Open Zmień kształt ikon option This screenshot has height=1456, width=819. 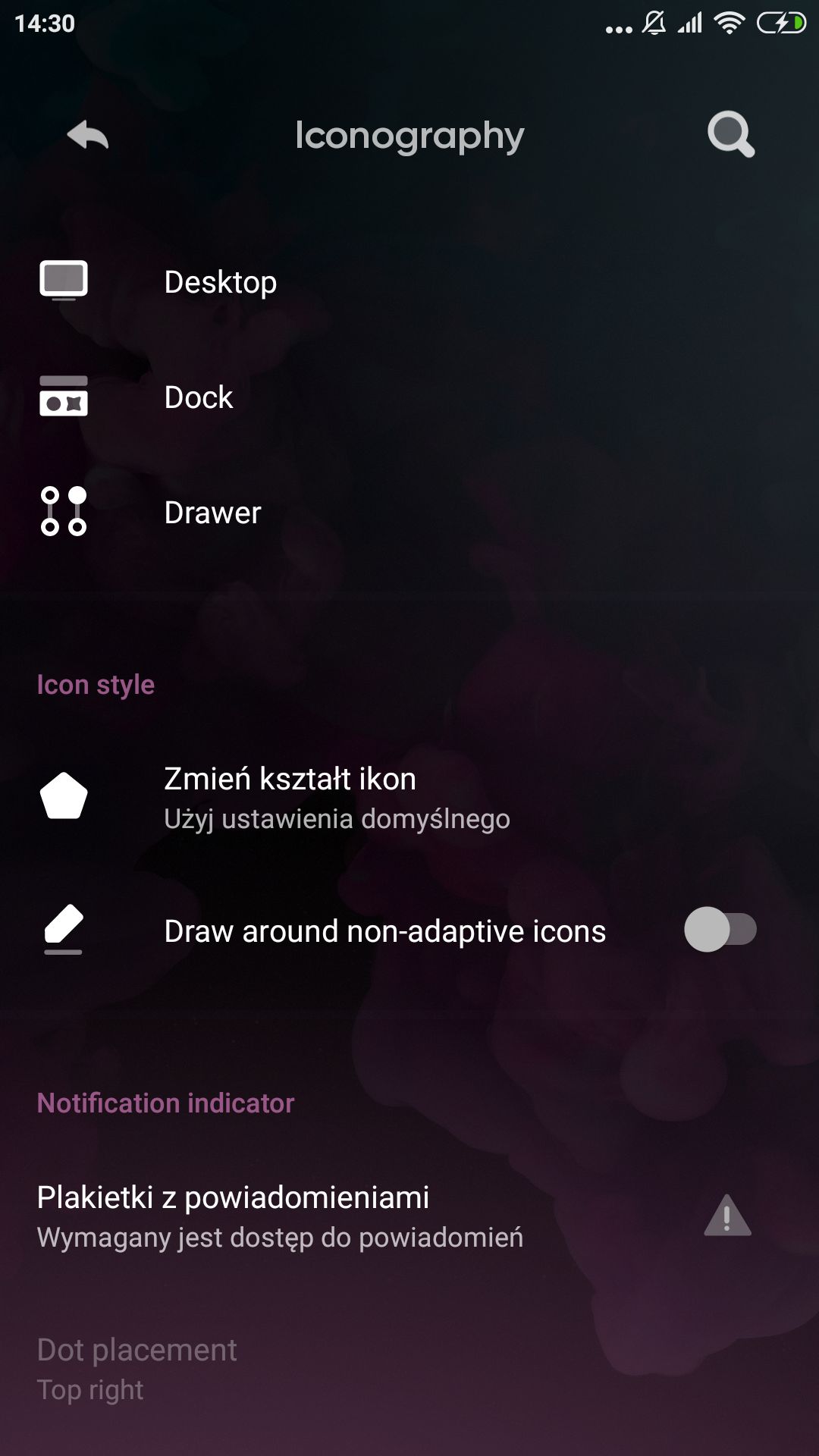tap(409, 798)
